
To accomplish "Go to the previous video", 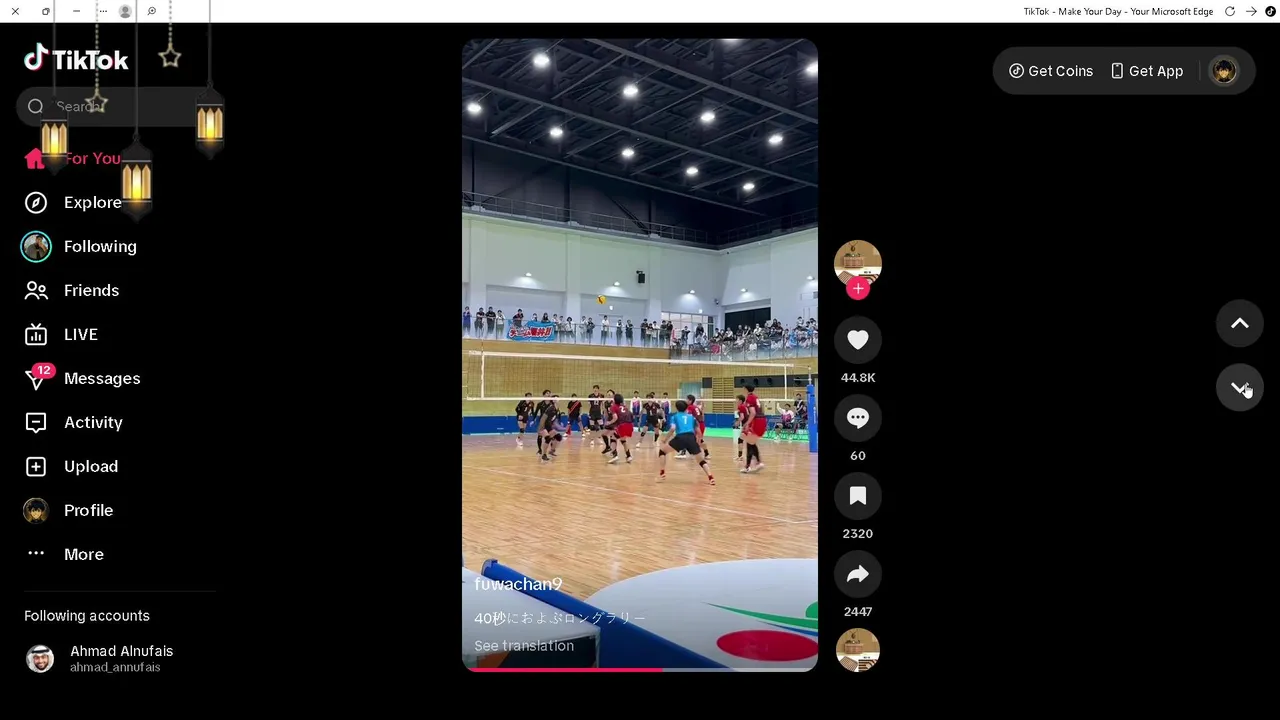I will point(1239,324).
